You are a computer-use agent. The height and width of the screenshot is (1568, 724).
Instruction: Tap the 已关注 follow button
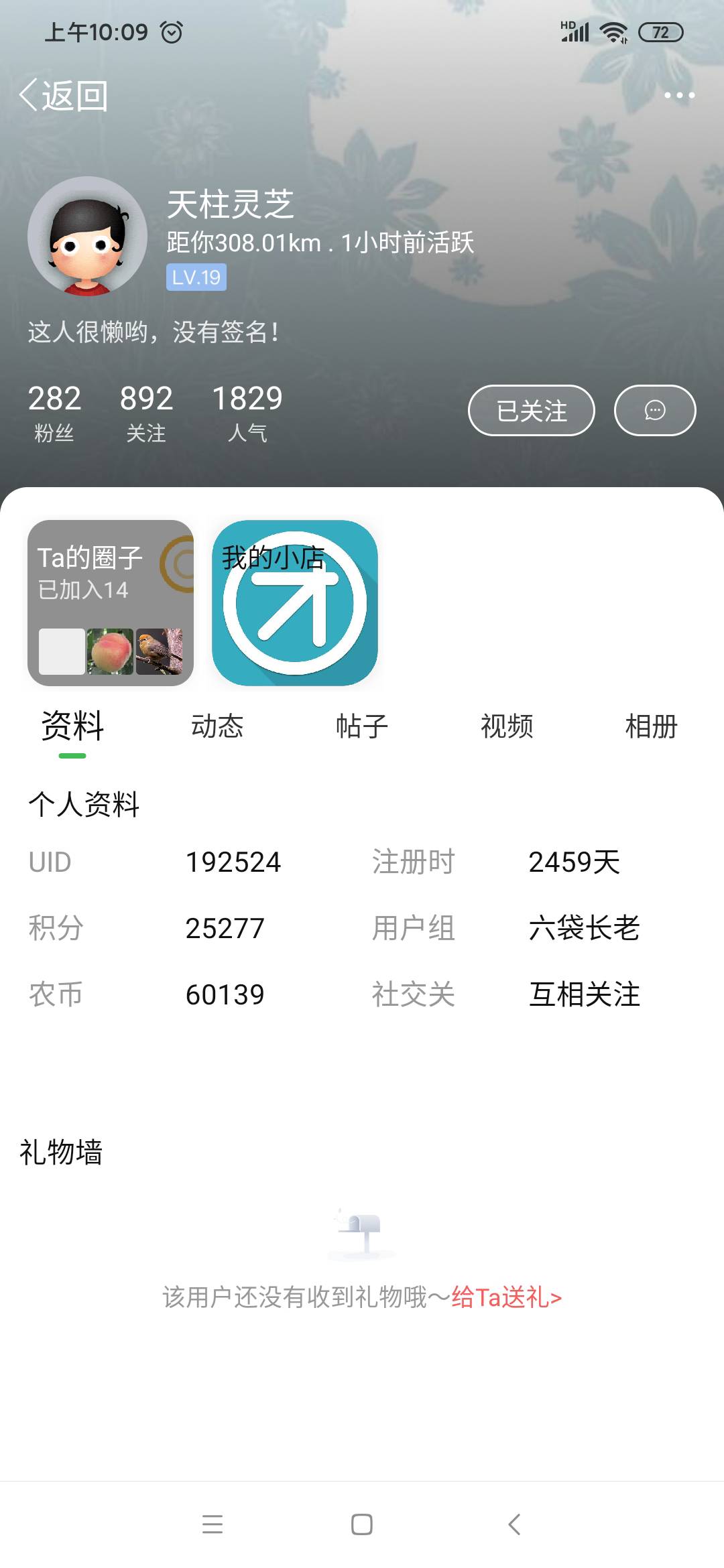click(x=531, y=410)
